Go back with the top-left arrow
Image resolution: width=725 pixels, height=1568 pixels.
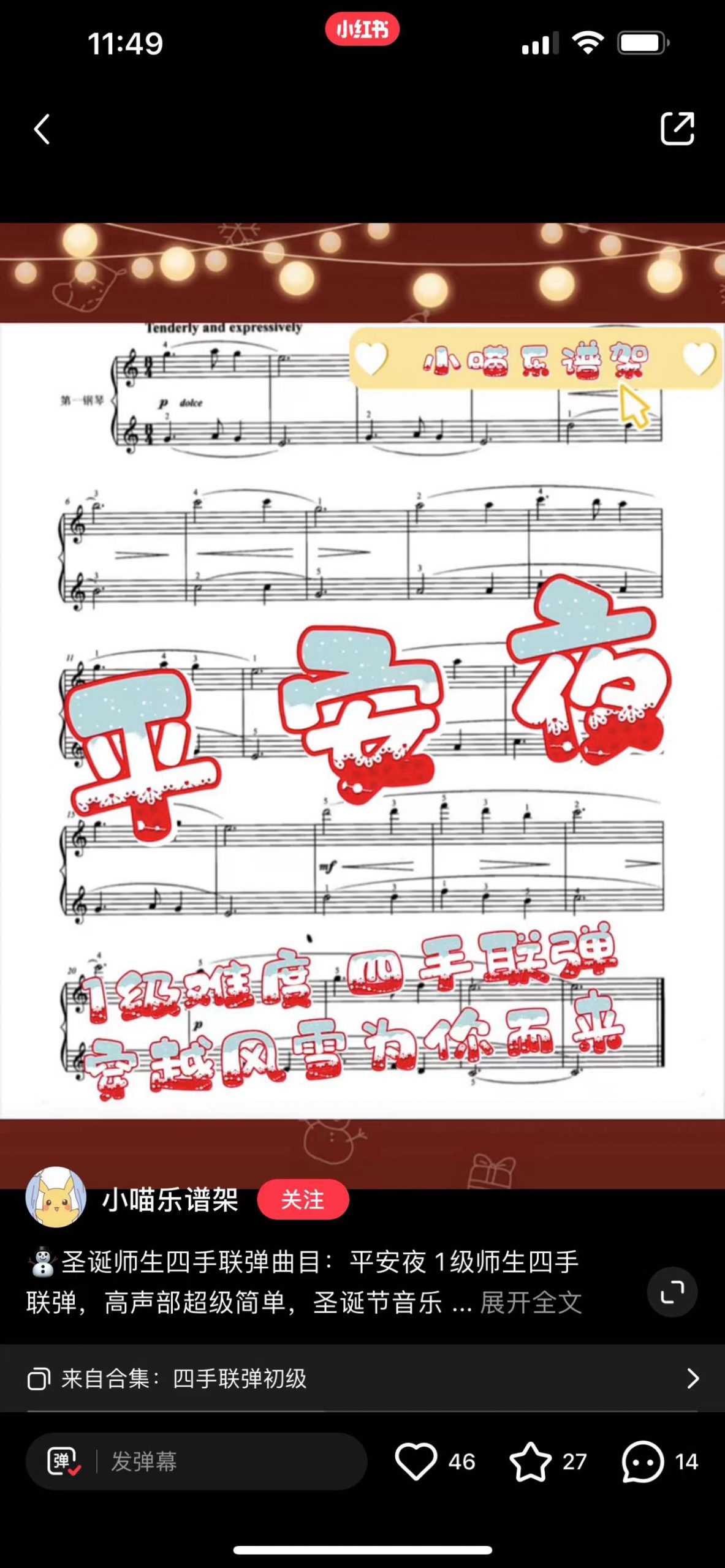click(x=42, y=129)
